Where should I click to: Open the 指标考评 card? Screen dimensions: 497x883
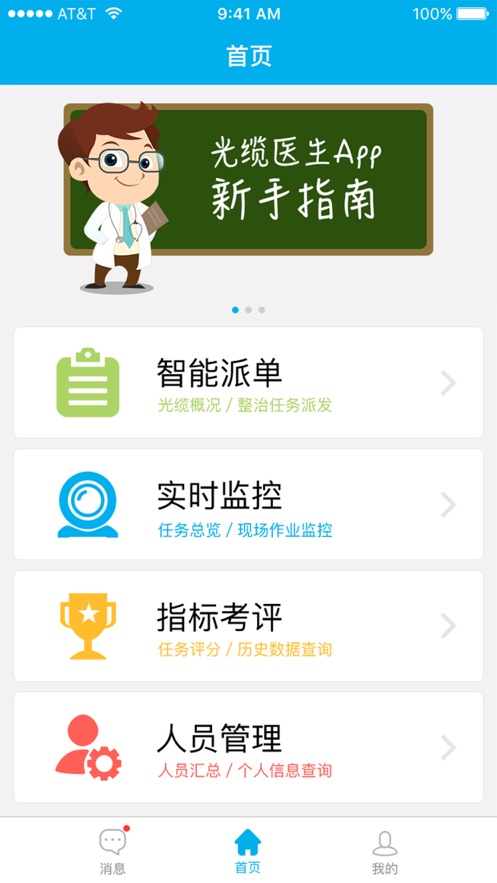pyautogui.click(x=248, y=626)
